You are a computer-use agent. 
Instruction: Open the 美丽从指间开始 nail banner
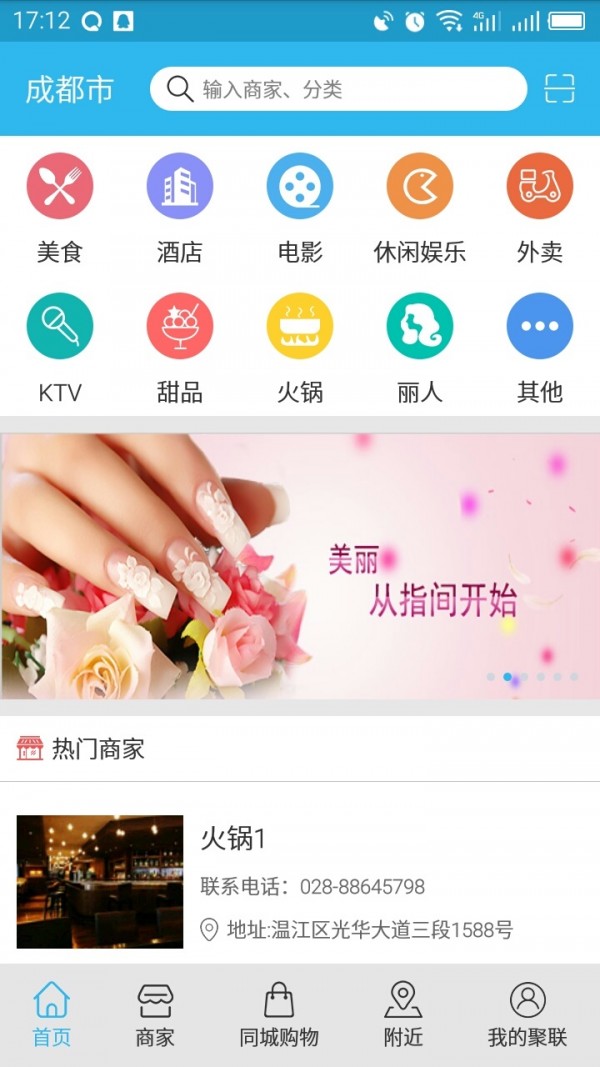[300, 566]
